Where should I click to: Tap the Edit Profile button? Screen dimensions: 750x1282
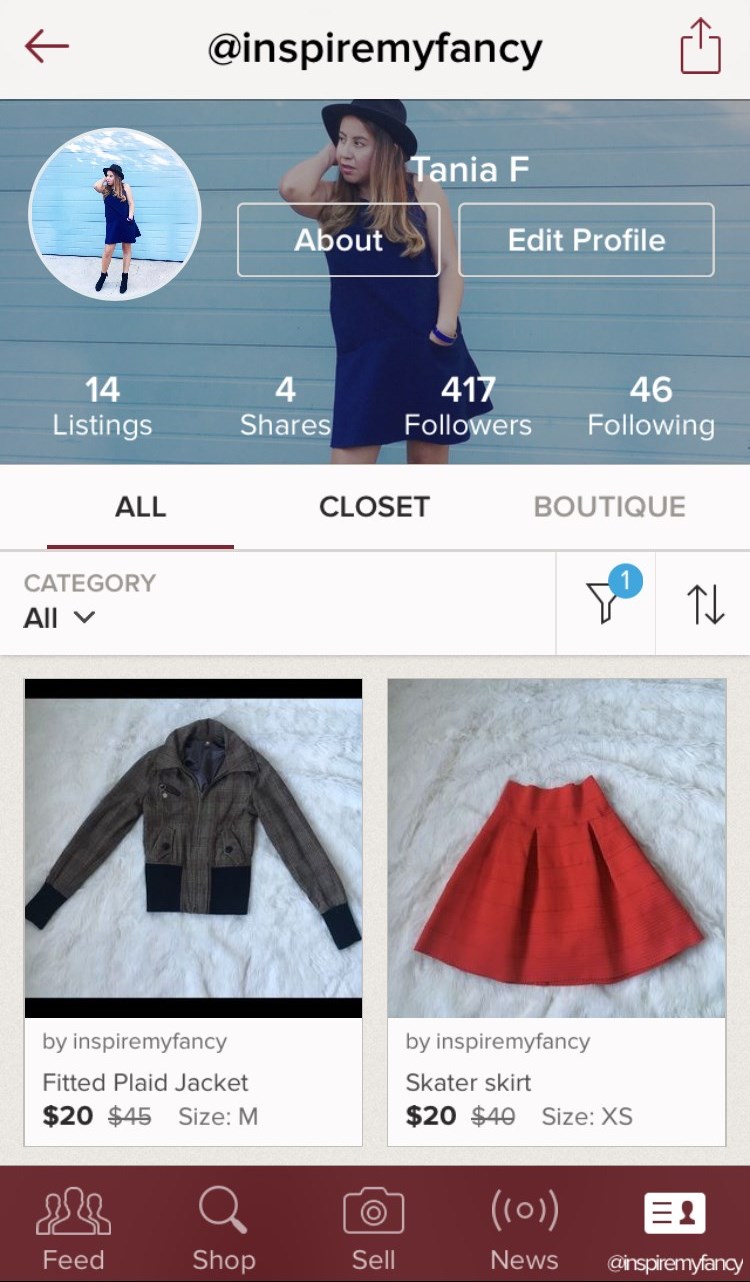click(x=586, y=240)
